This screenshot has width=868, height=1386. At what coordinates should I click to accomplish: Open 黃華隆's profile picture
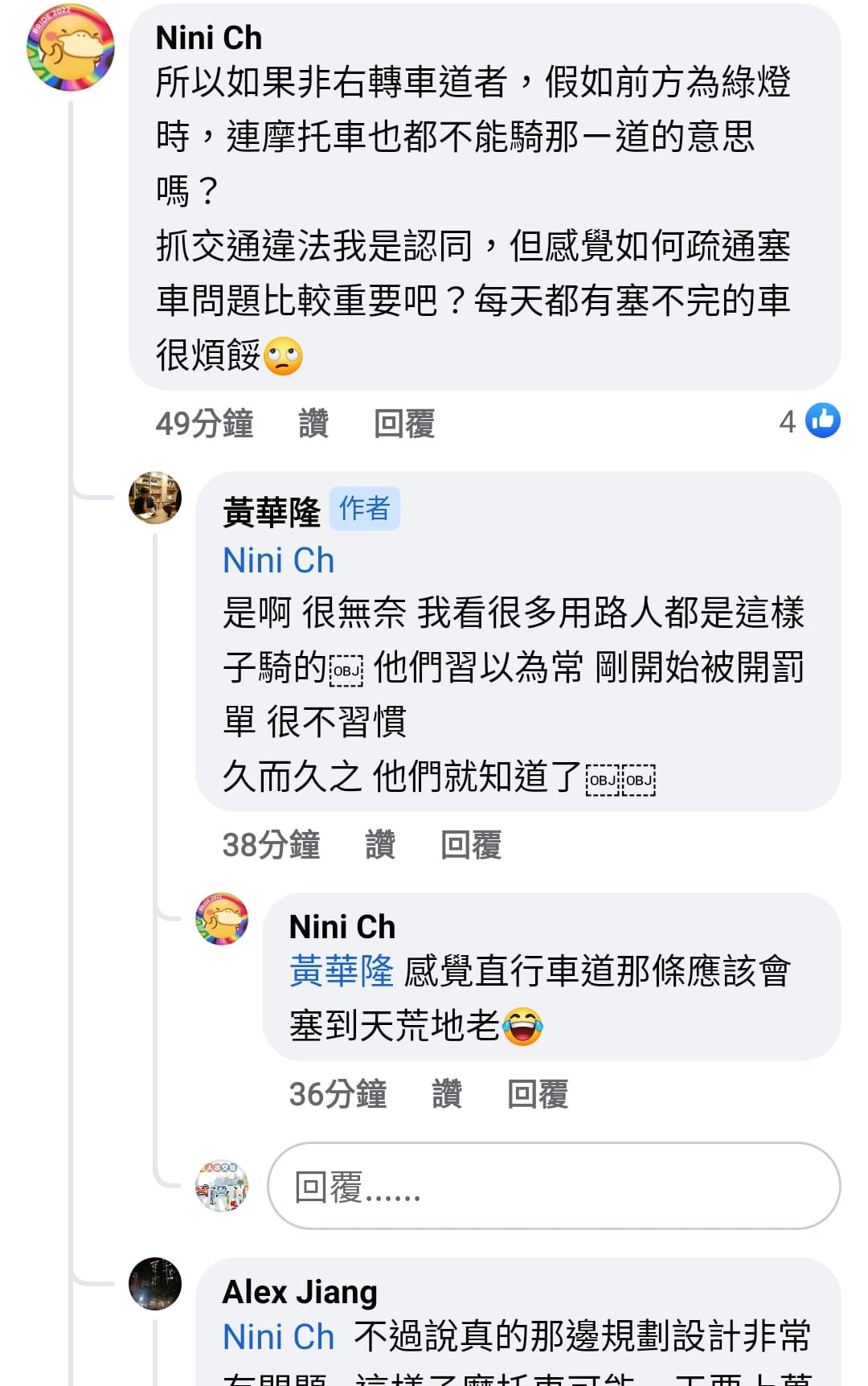(155, 498)
